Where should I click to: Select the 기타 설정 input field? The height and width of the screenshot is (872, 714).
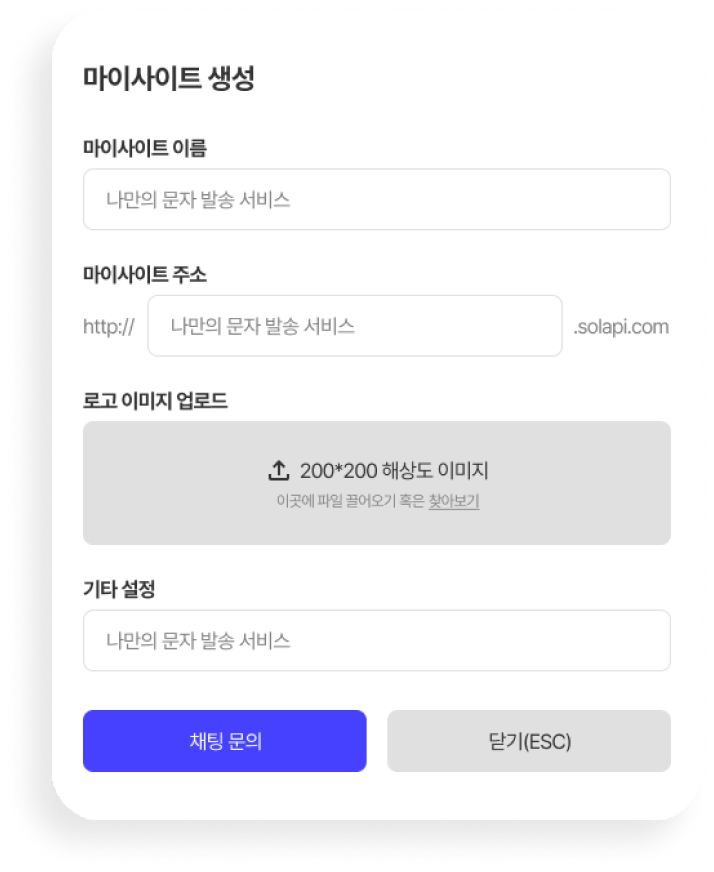376,641
